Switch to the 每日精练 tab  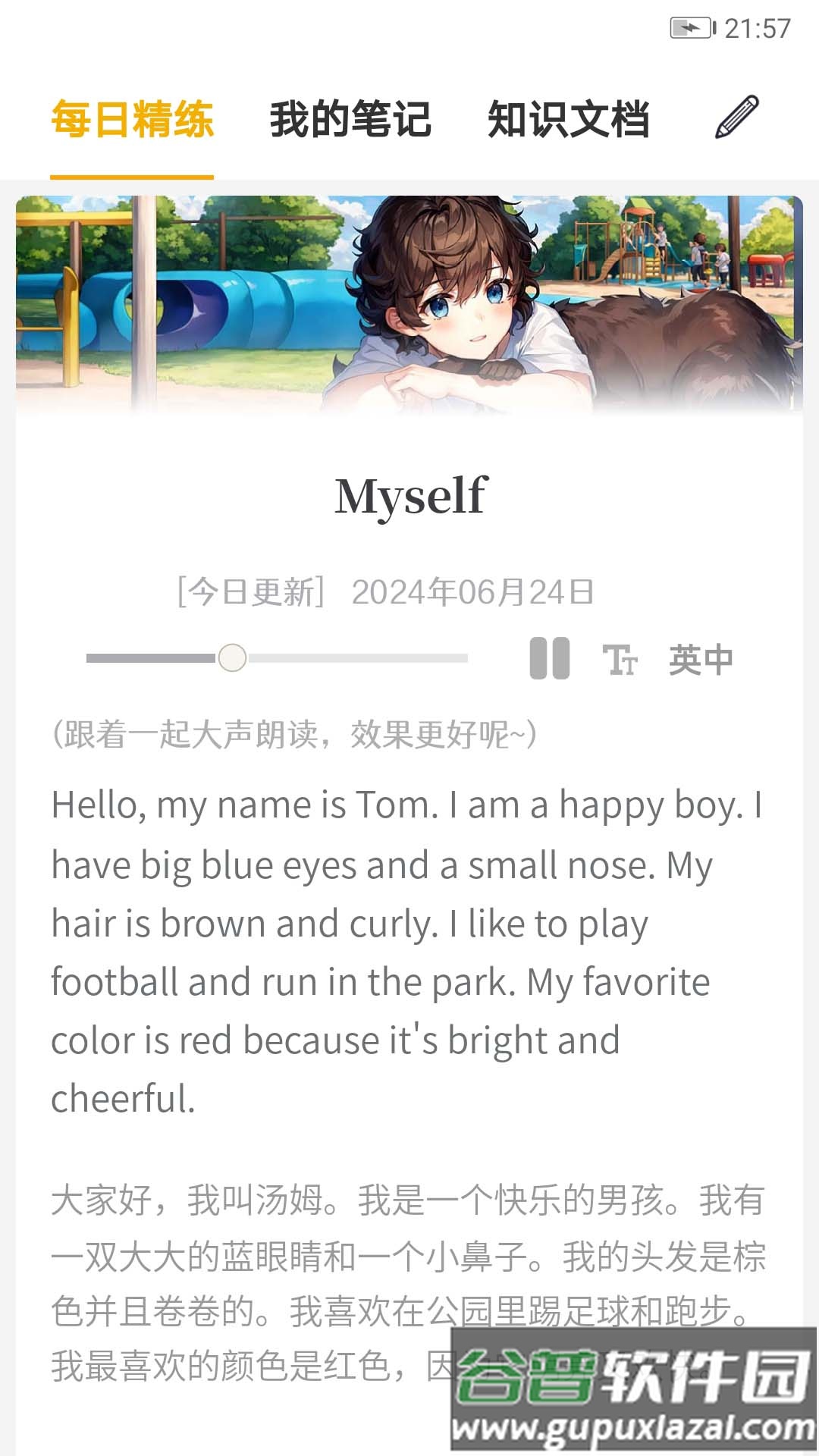132,120
